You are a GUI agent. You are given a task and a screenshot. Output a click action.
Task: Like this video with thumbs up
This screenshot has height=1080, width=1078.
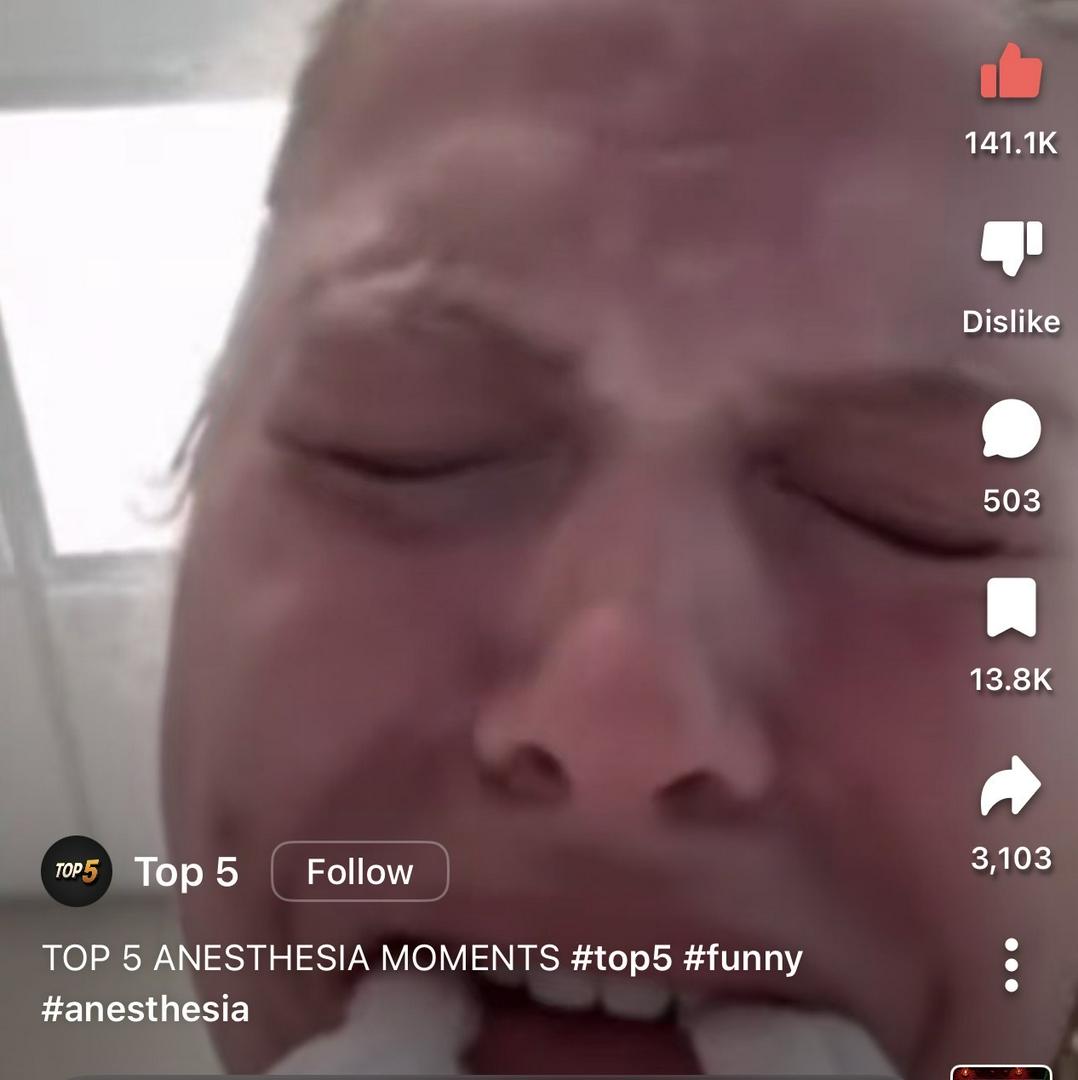point(1011,73)
